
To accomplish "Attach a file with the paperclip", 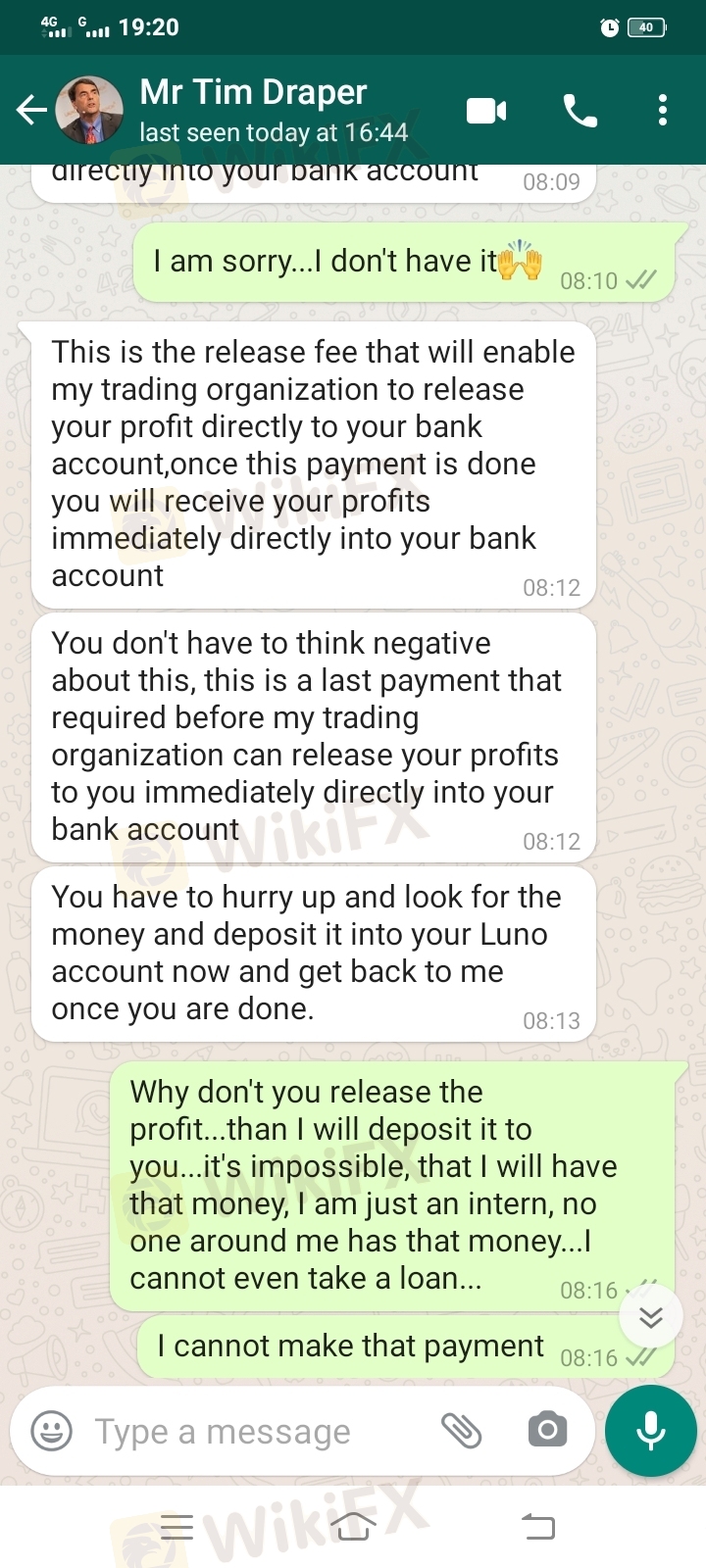I will (x=461, y=1431).
